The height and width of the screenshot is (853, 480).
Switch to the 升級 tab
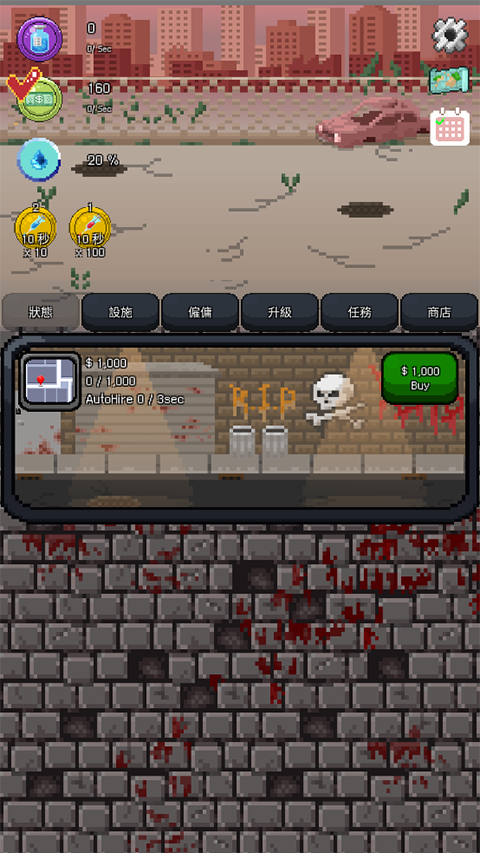click(x=280, y=312)
